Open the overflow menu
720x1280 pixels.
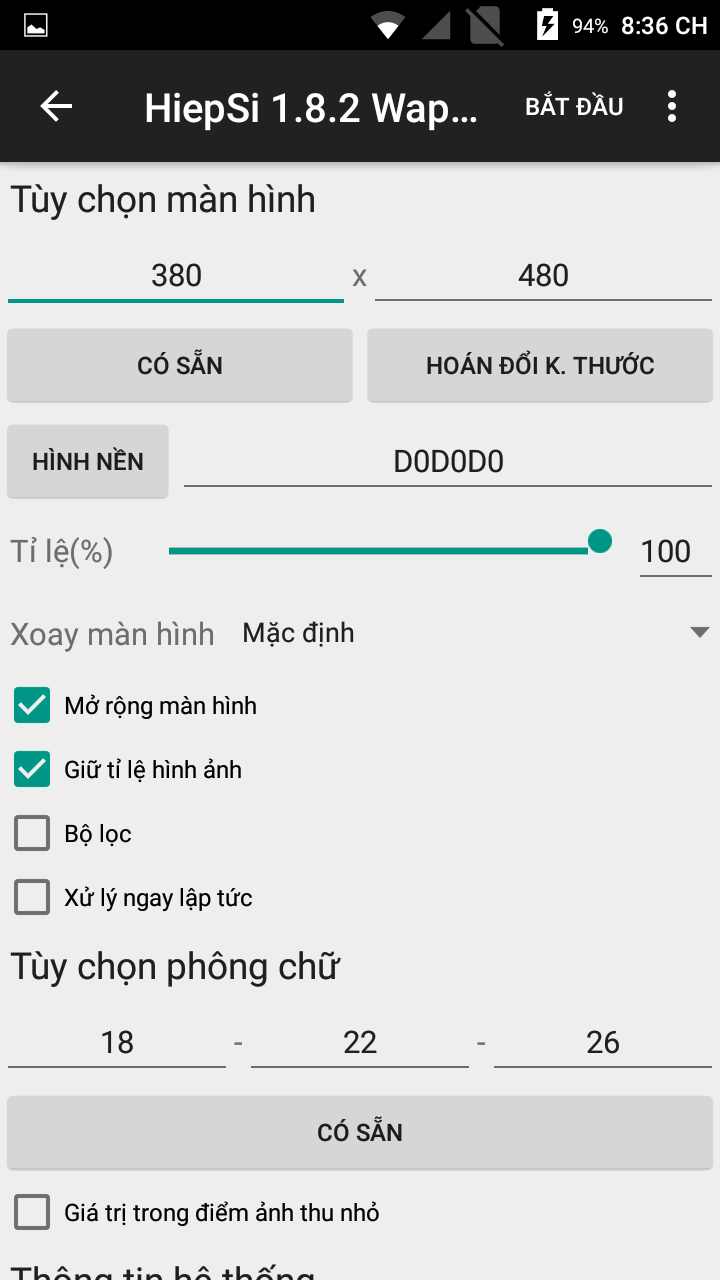(672, 106)
